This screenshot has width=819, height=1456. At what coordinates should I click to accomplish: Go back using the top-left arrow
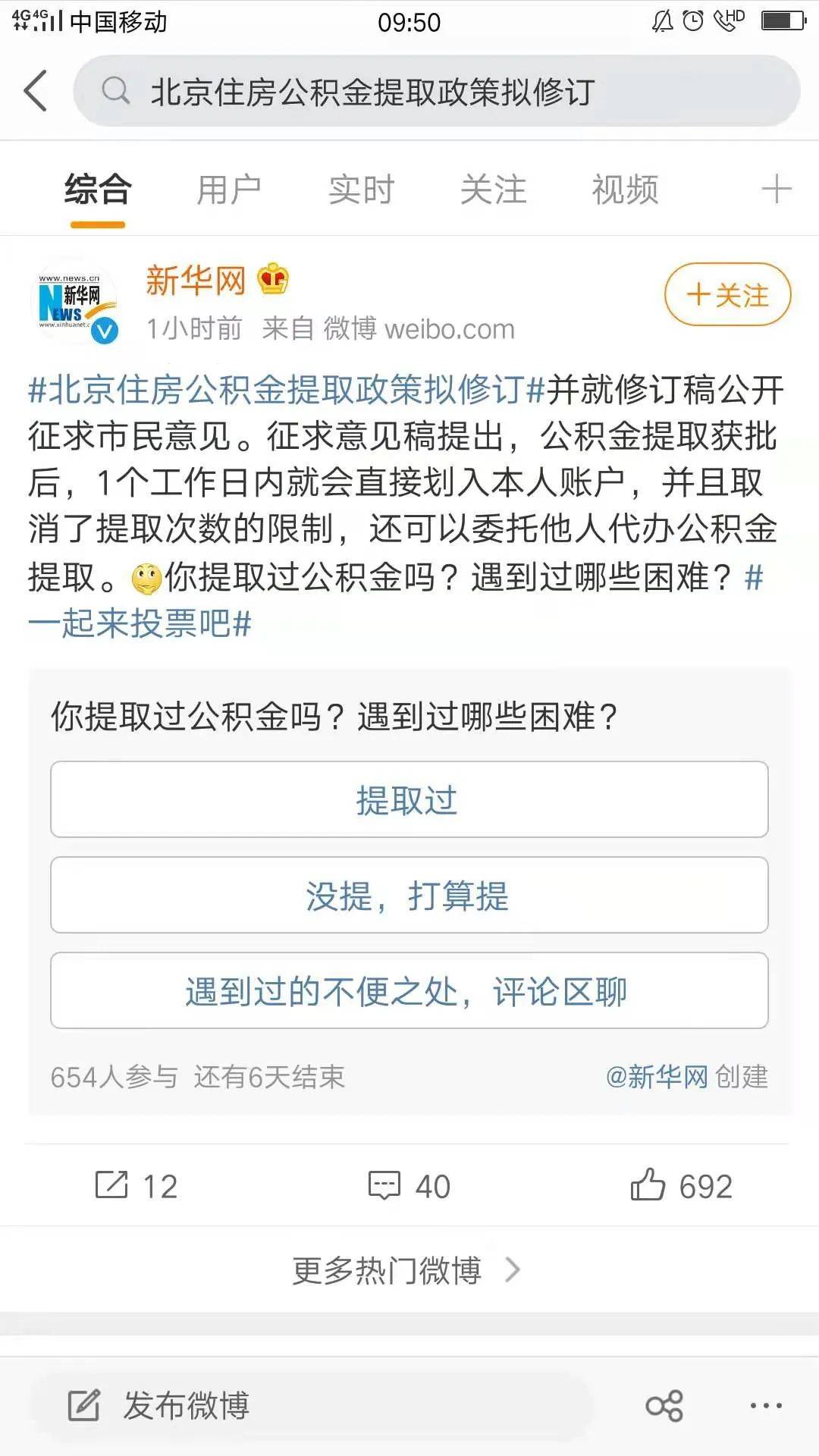click(x=36, y=90)
